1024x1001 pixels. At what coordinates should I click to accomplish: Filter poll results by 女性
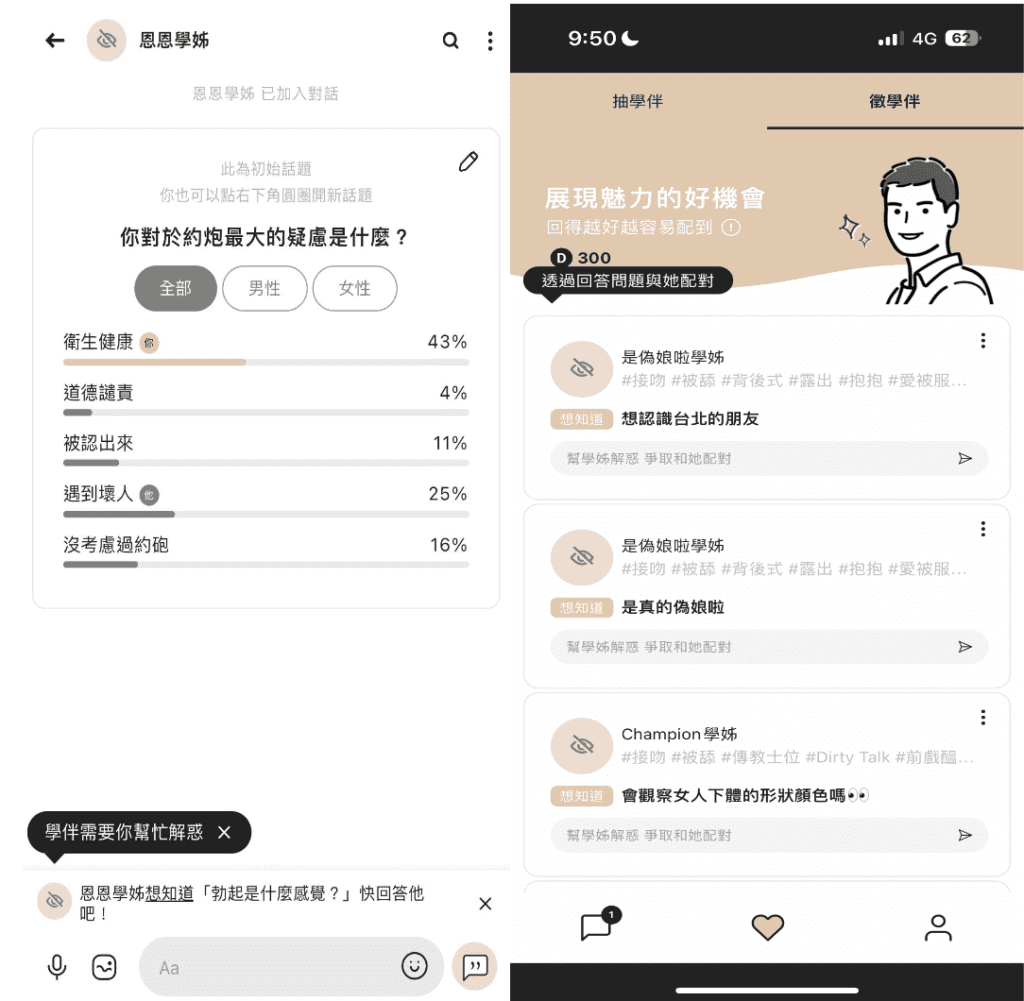pyautogui.click(x=354, y=288)
